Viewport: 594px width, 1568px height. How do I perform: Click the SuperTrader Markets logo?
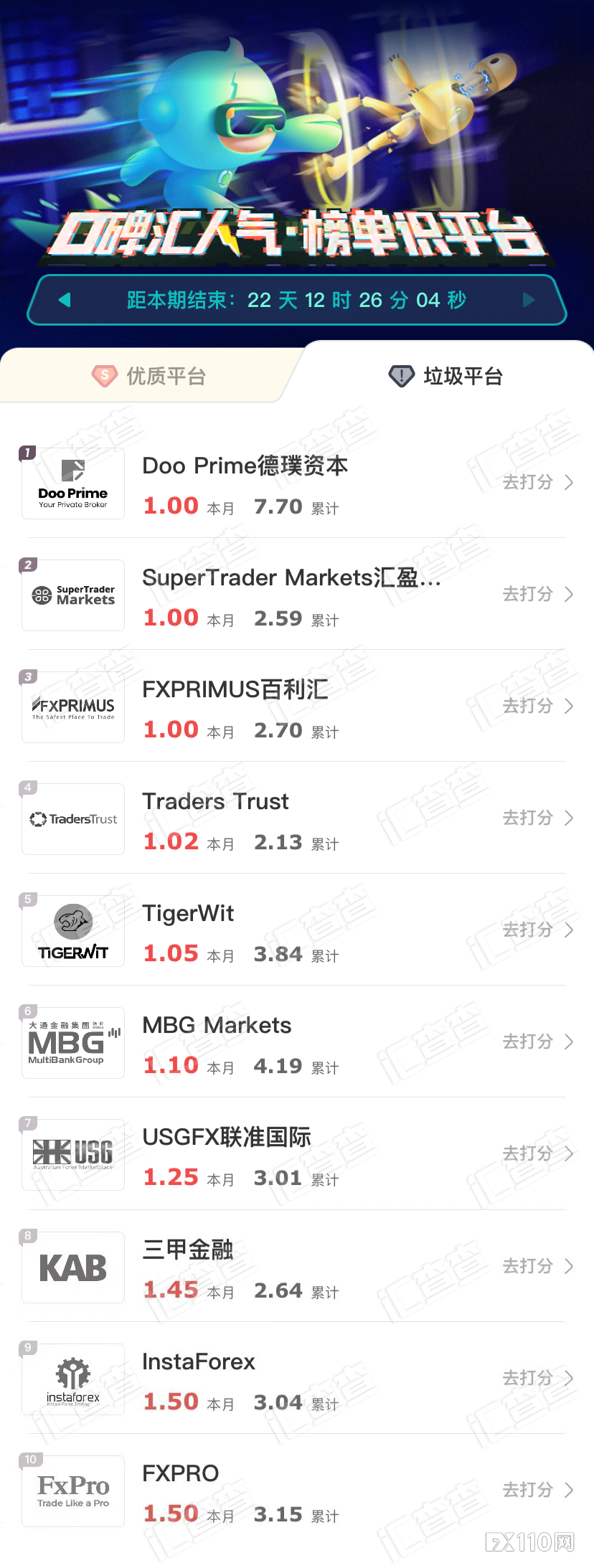coord(72,595)
